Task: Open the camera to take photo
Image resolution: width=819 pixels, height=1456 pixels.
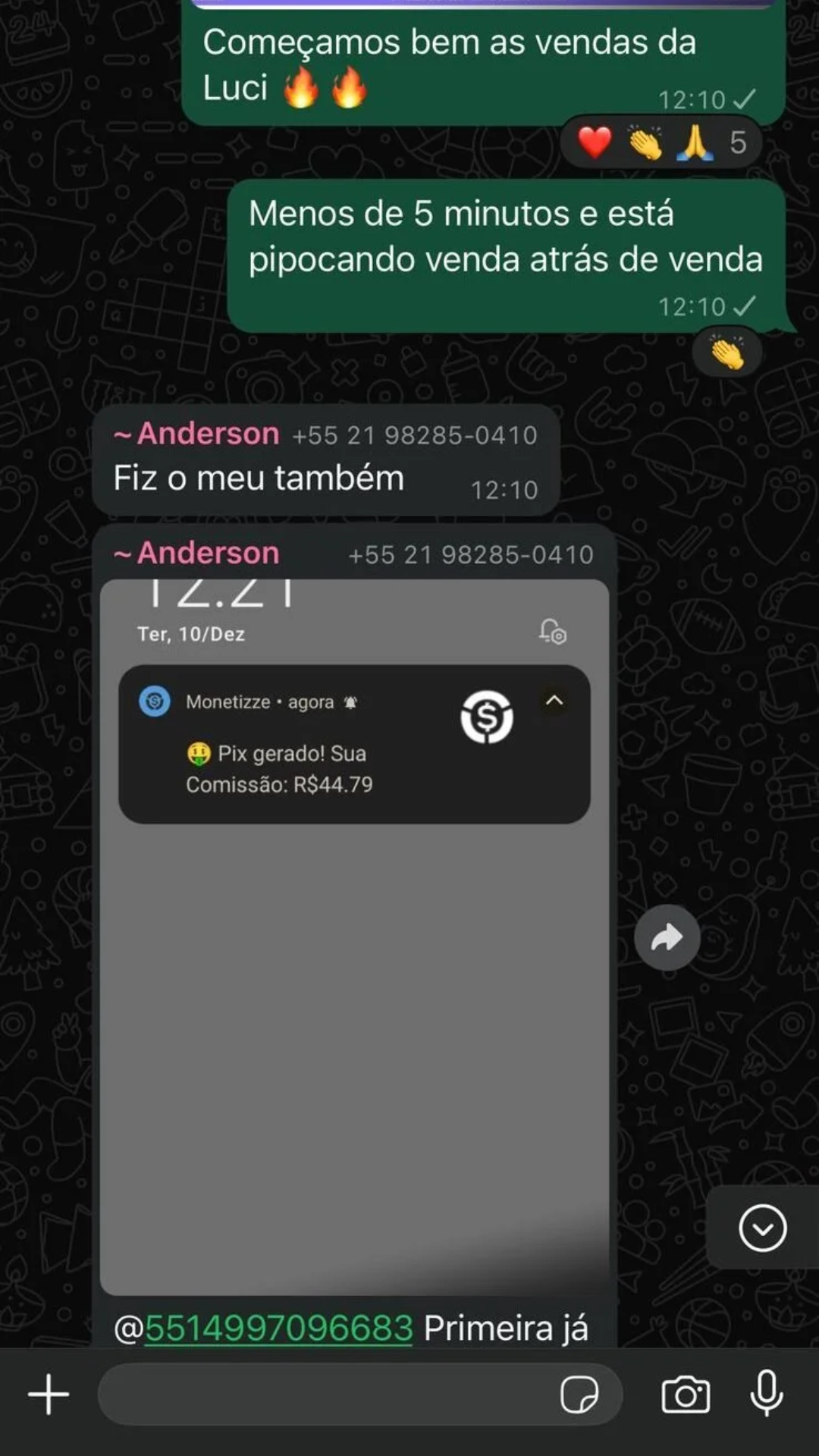Action: coord(686,1394)
